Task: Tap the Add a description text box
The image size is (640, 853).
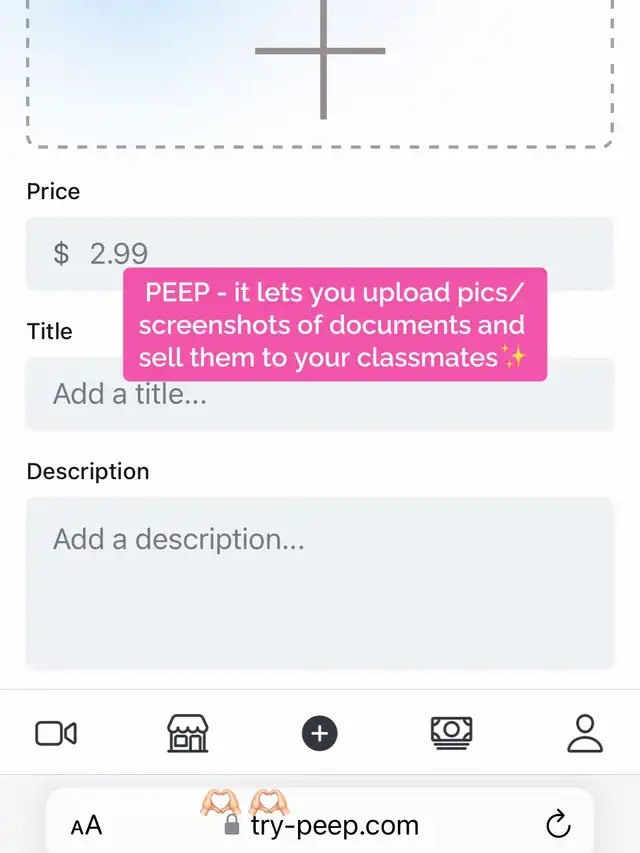Action: point(320,582)
